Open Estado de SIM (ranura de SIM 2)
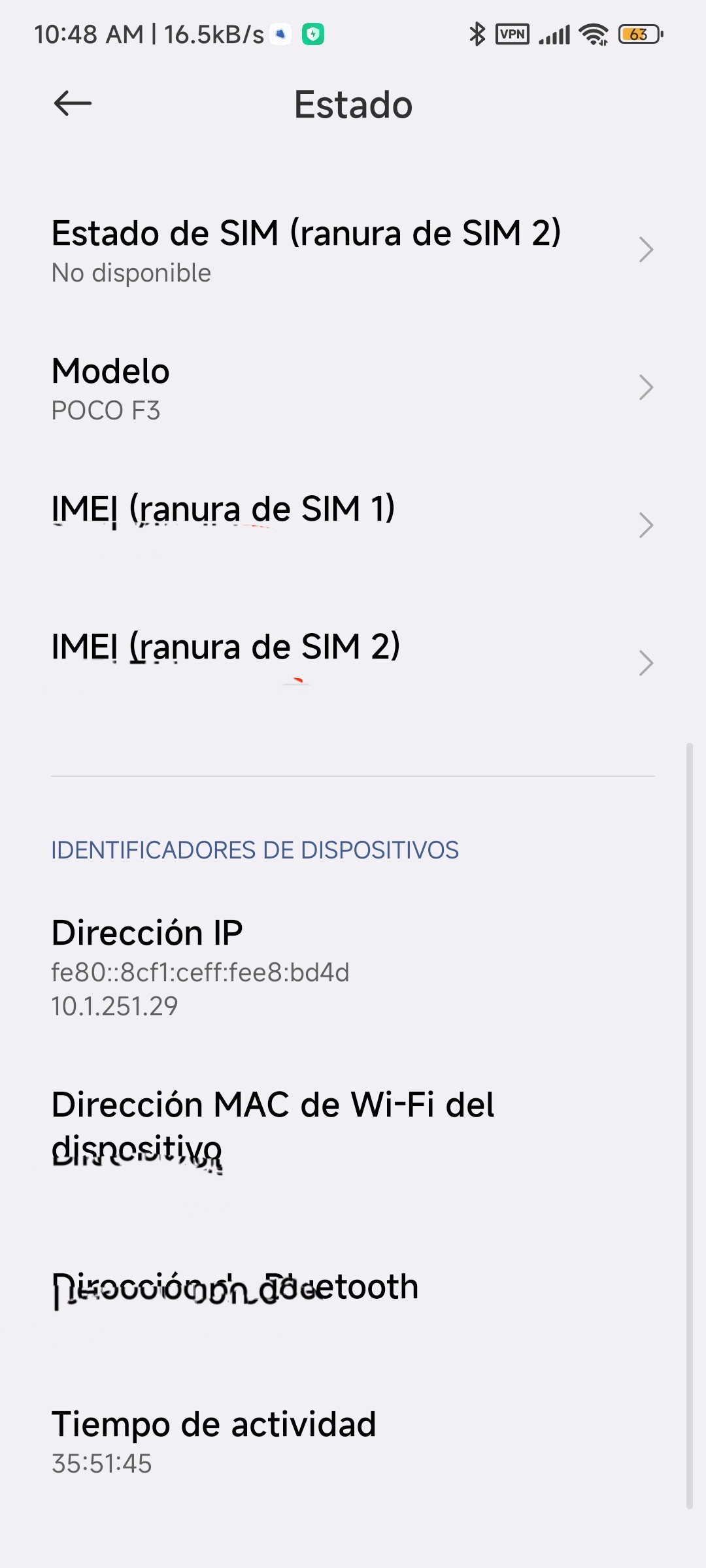 (x=353, y=250)
